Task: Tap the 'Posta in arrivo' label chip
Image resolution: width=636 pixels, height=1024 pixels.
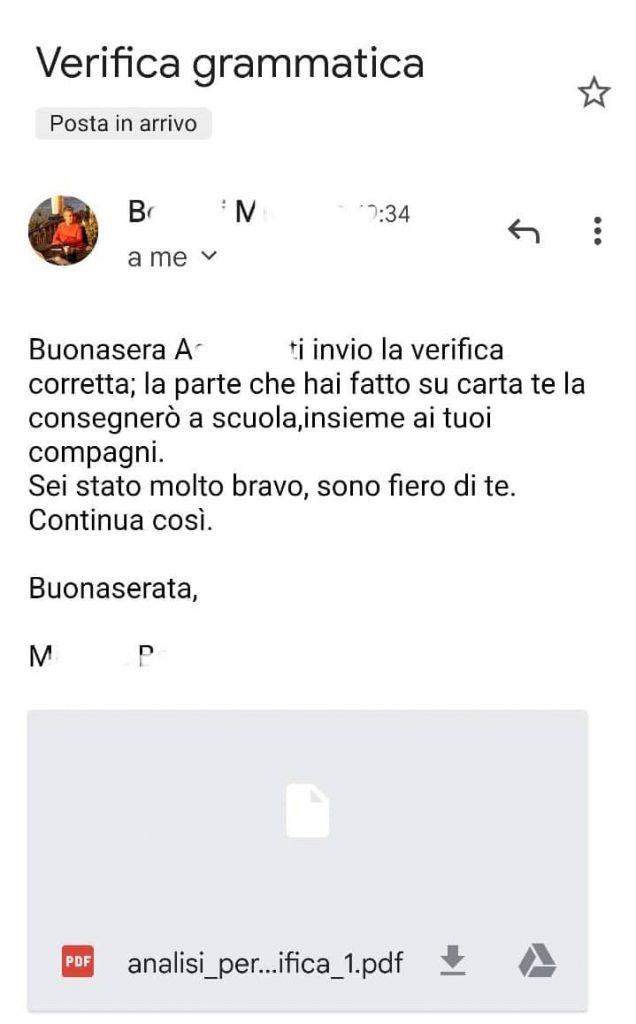Action: 123,124
